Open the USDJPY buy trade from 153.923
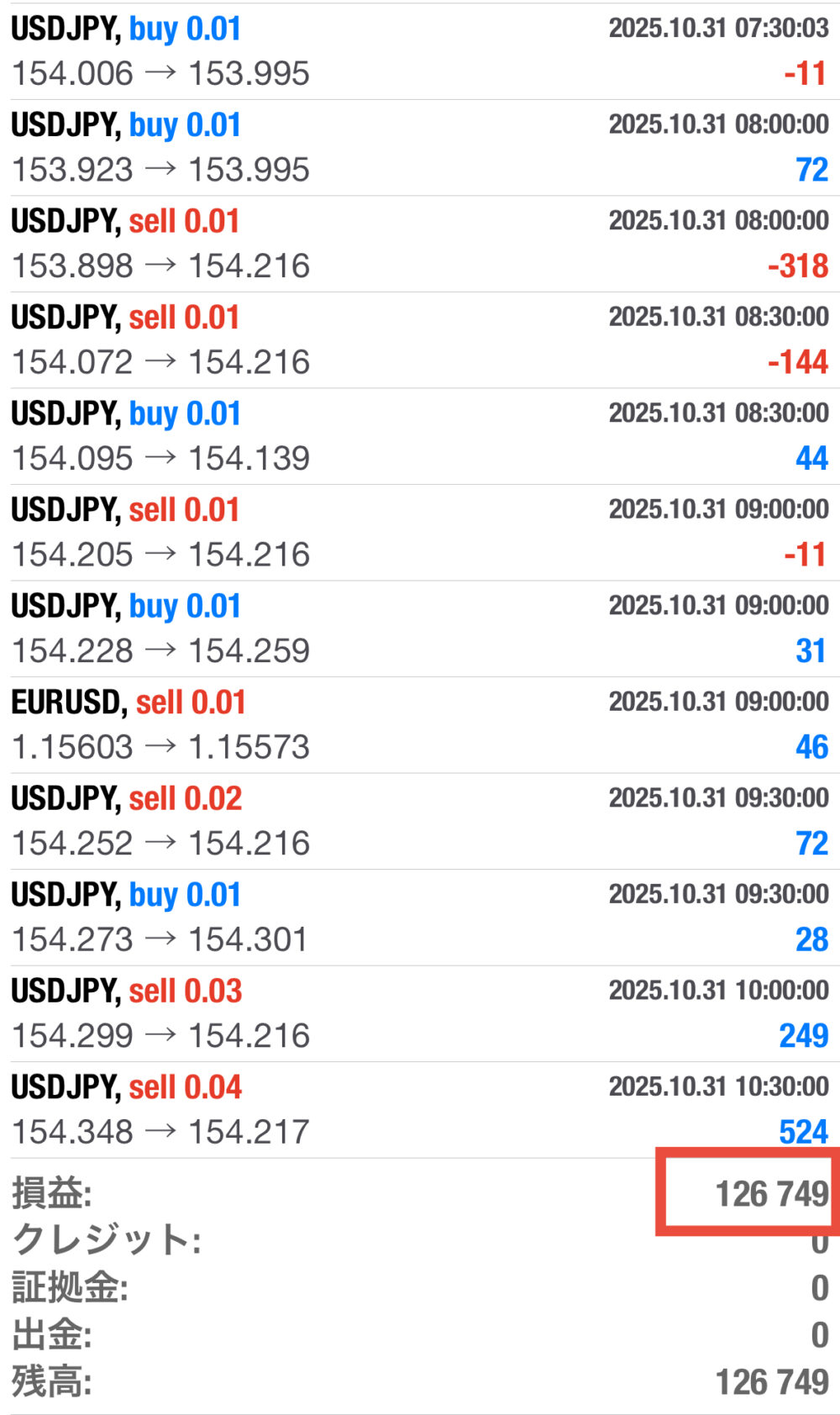Screen dimensions: 840x1415 point(420,148)
